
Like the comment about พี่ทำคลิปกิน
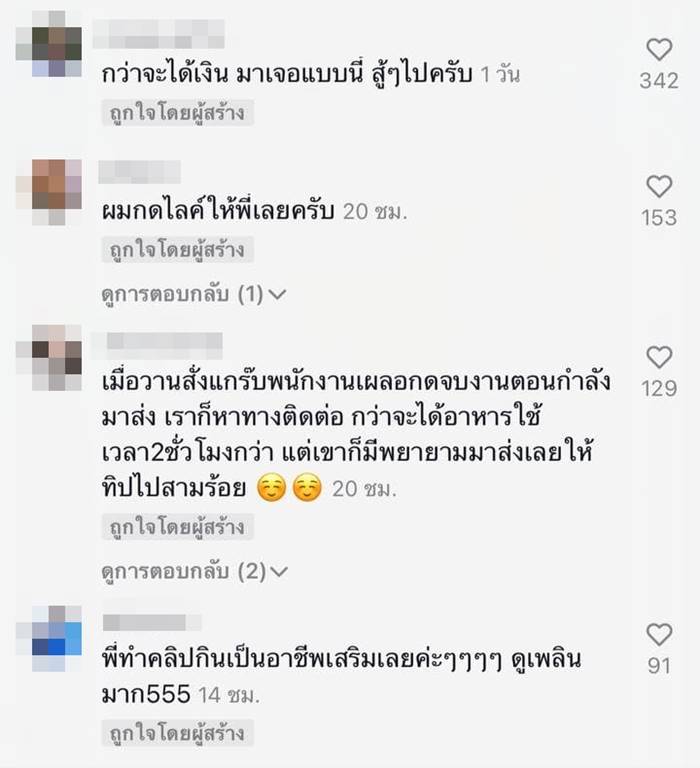coord(659,634)
